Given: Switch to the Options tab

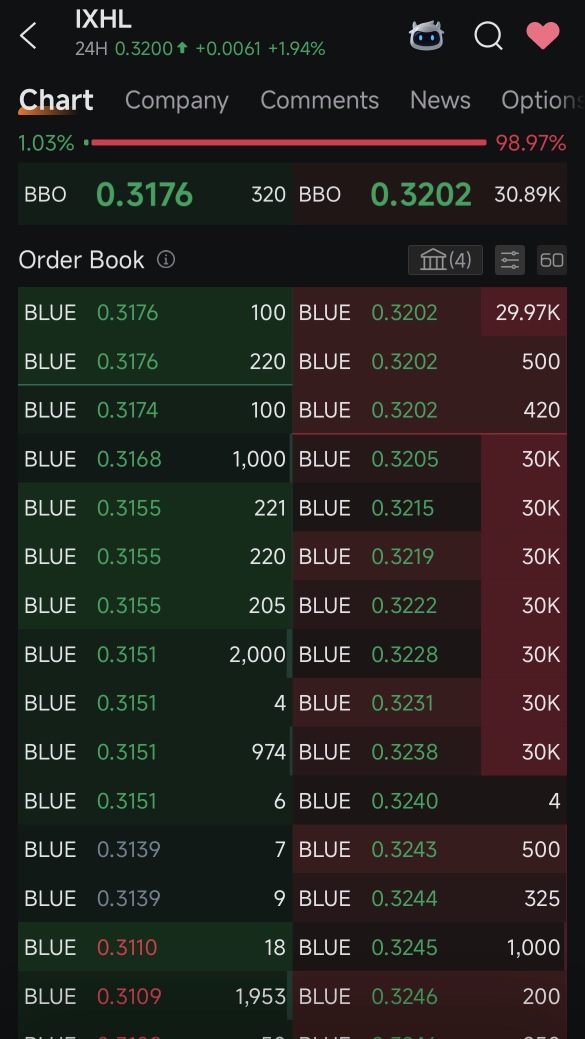Looking at the screenshot, I should click(x=542, y=100).
